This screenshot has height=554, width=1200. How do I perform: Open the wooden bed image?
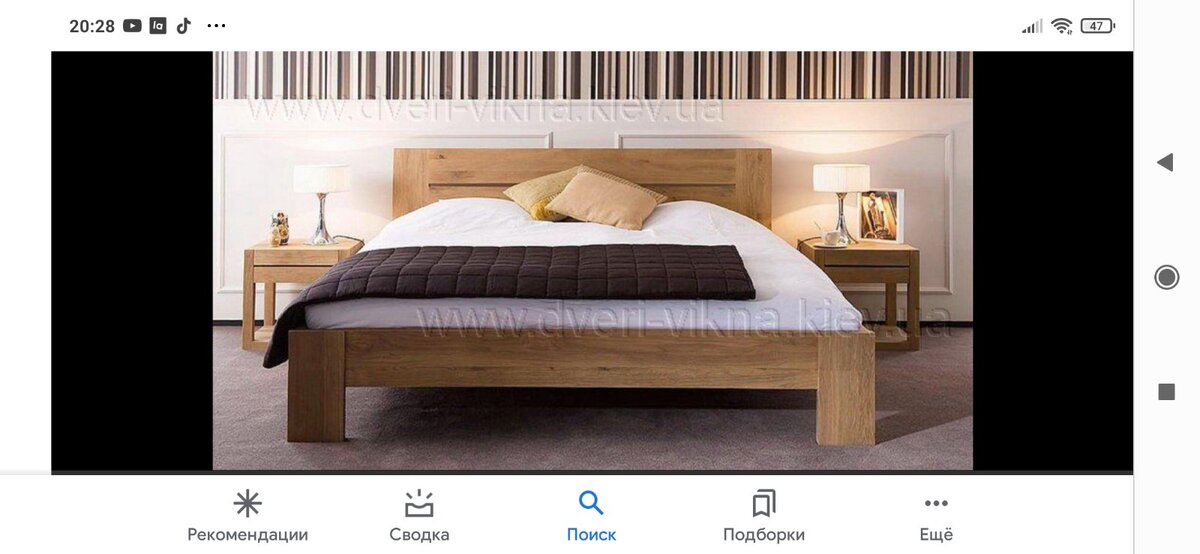(592, 260)
